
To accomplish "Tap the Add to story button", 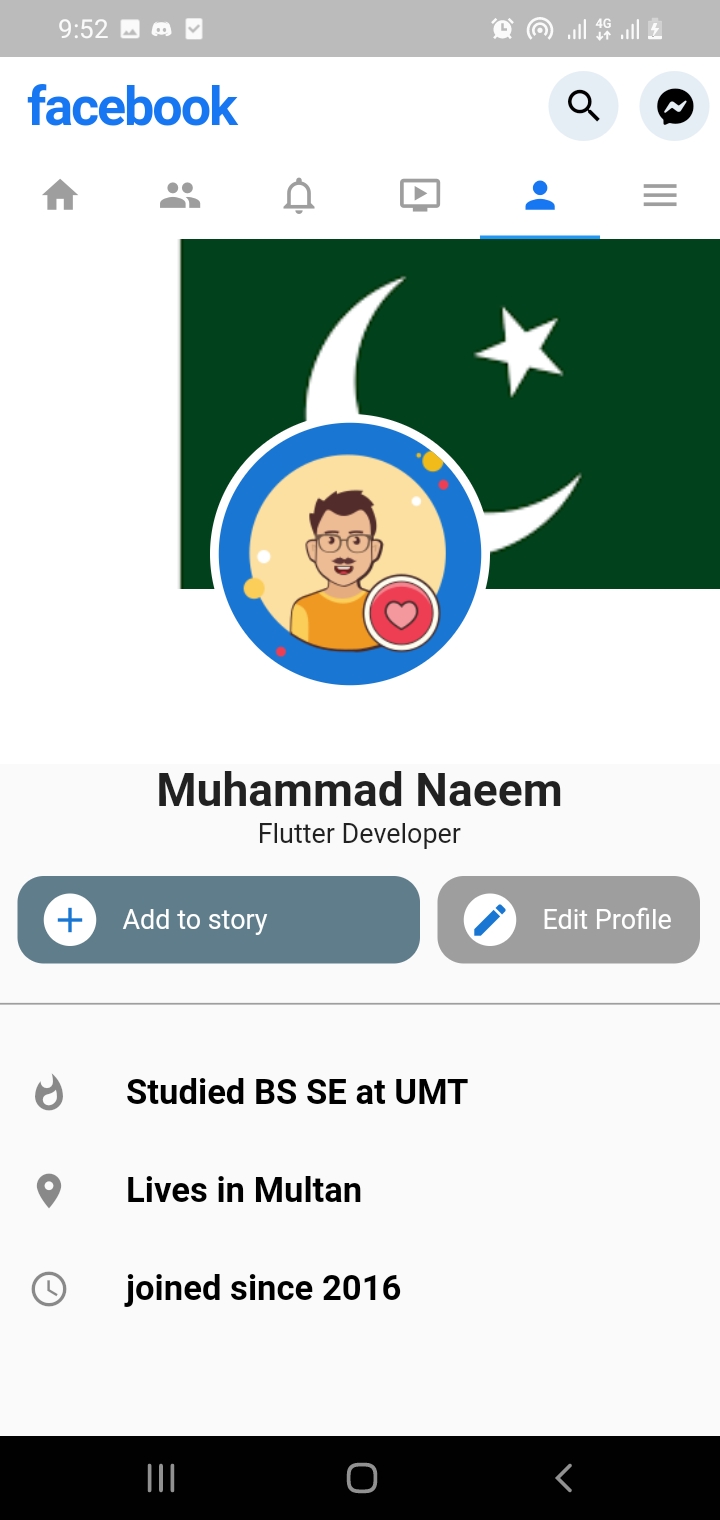I will pyautogui.click(x=218, y=920).
